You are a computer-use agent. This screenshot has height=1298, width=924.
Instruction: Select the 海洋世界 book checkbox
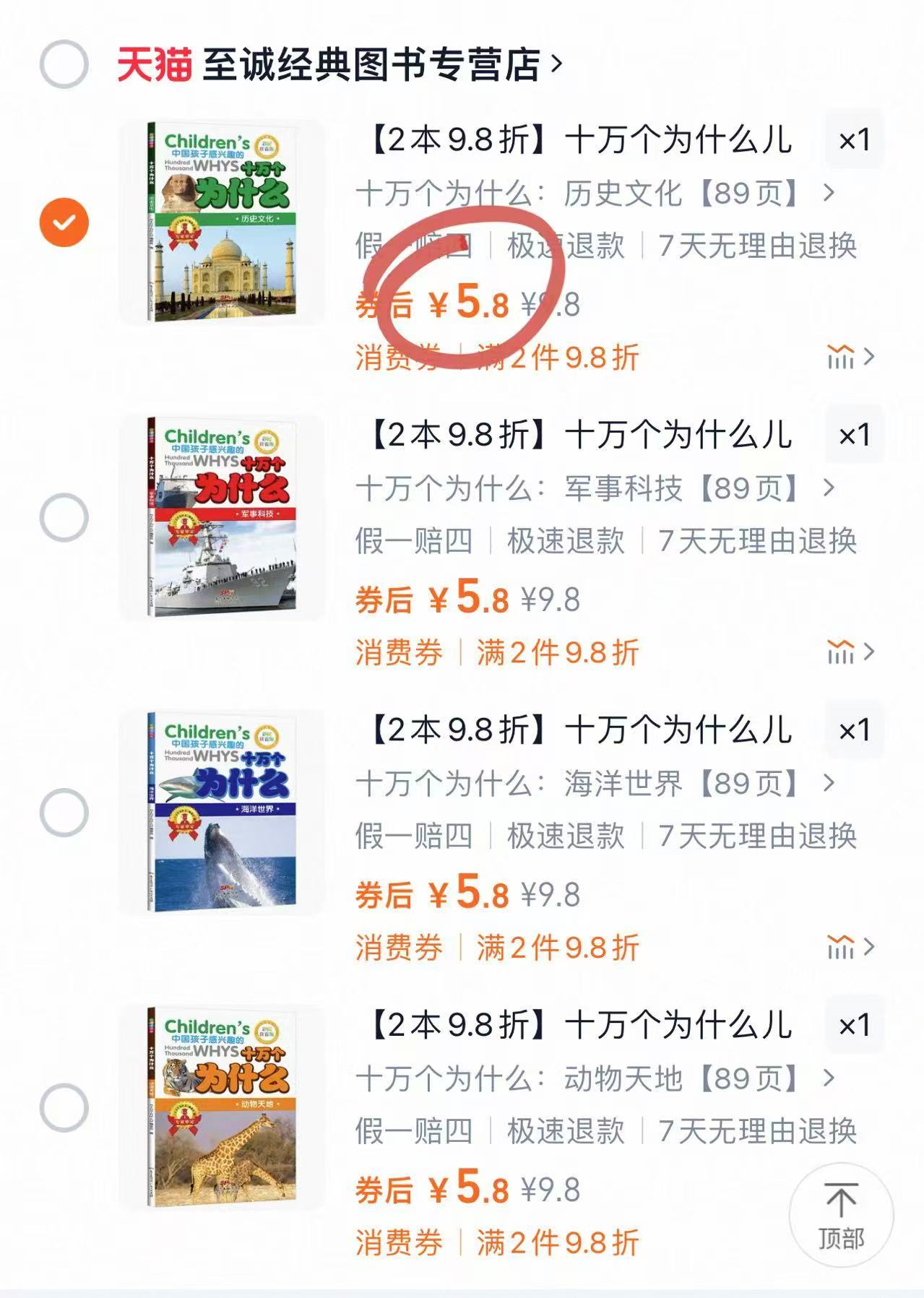tap(64, 813)
